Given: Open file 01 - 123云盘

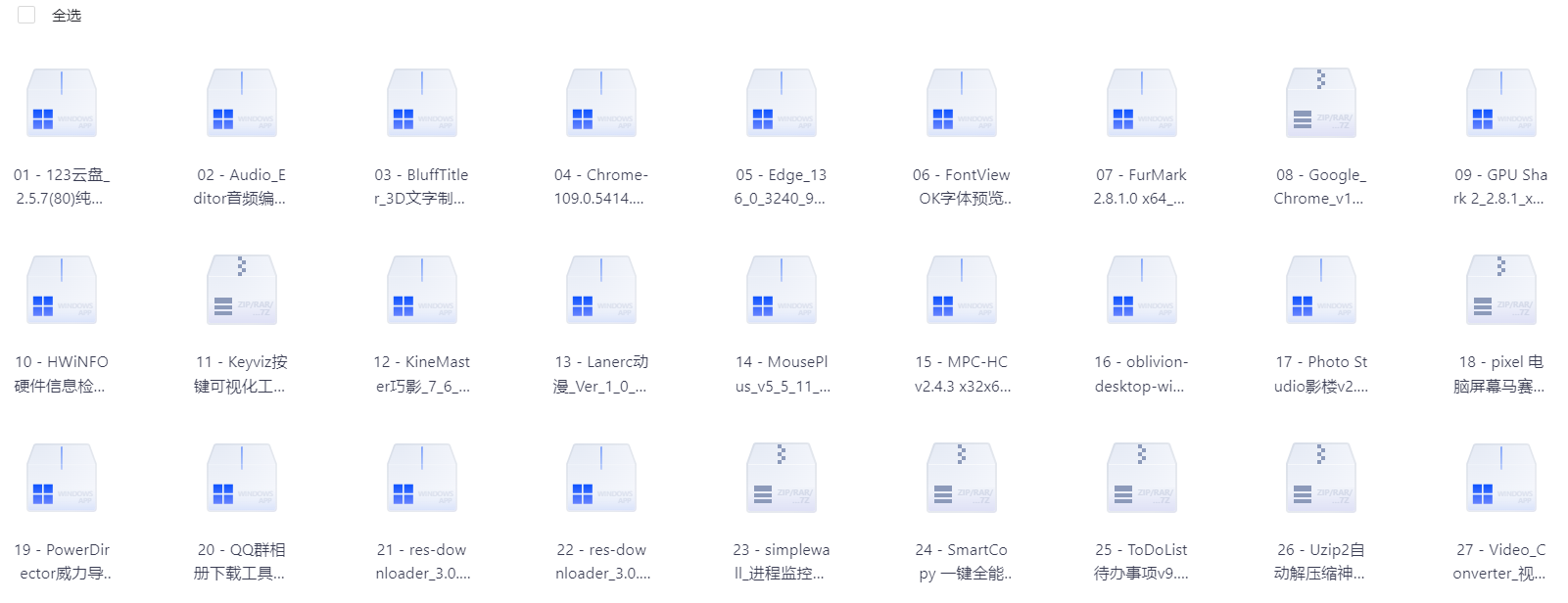Looking at the screenshot, I should click(x=62, y=103).
